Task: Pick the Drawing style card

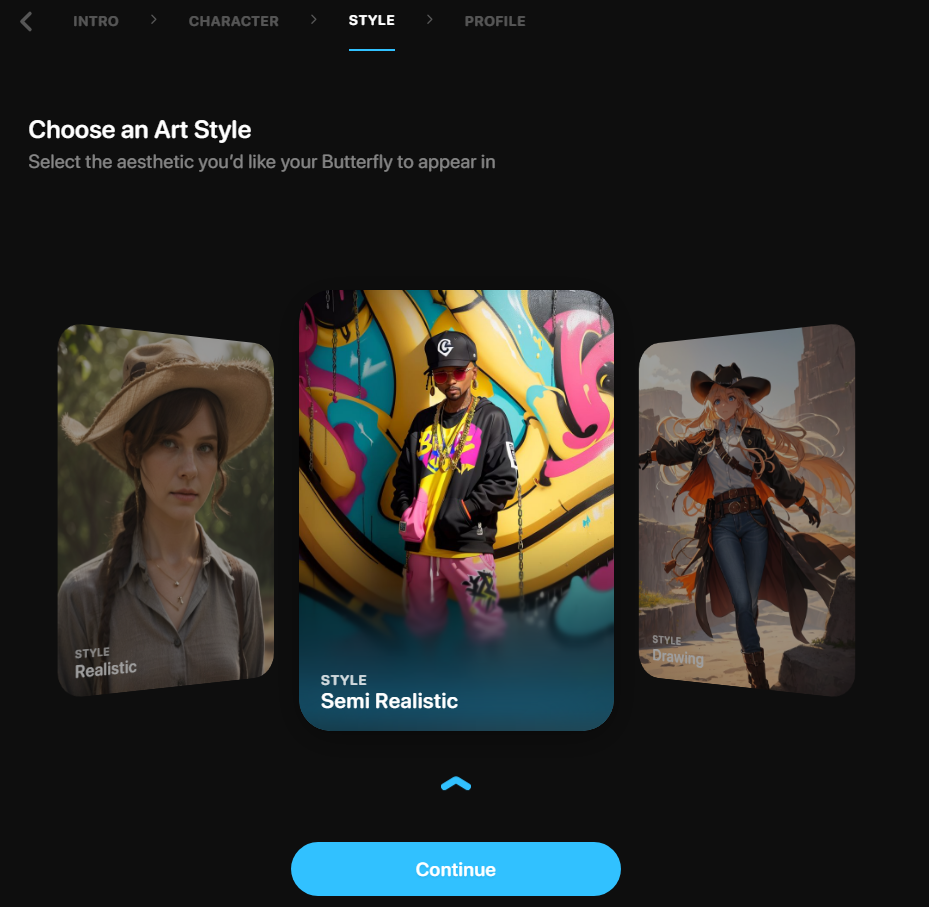Action: pyautogui.click(x=746, y=510)
